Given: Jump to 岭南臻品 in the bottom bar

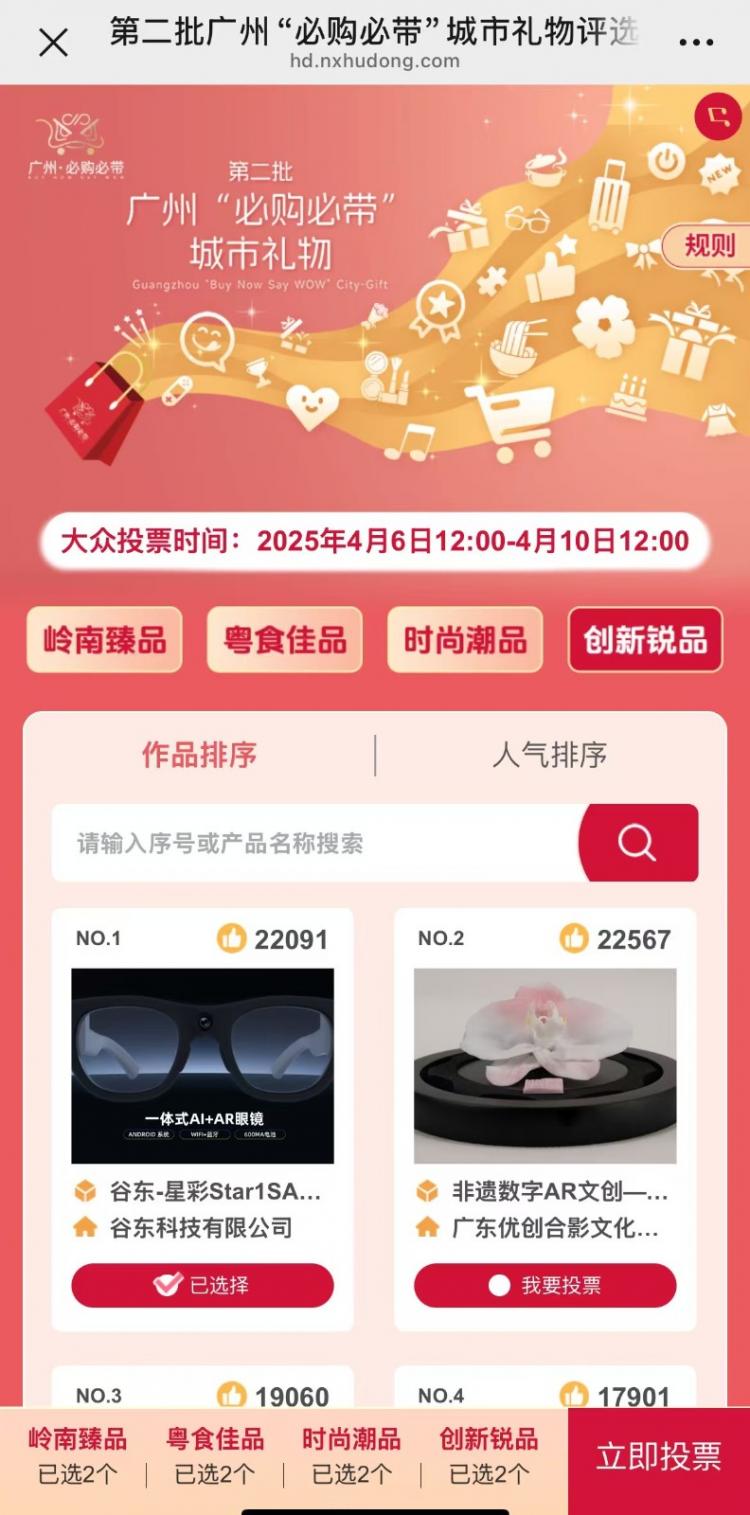Looking at the screenshot, I should click(x=77, y=1455).
